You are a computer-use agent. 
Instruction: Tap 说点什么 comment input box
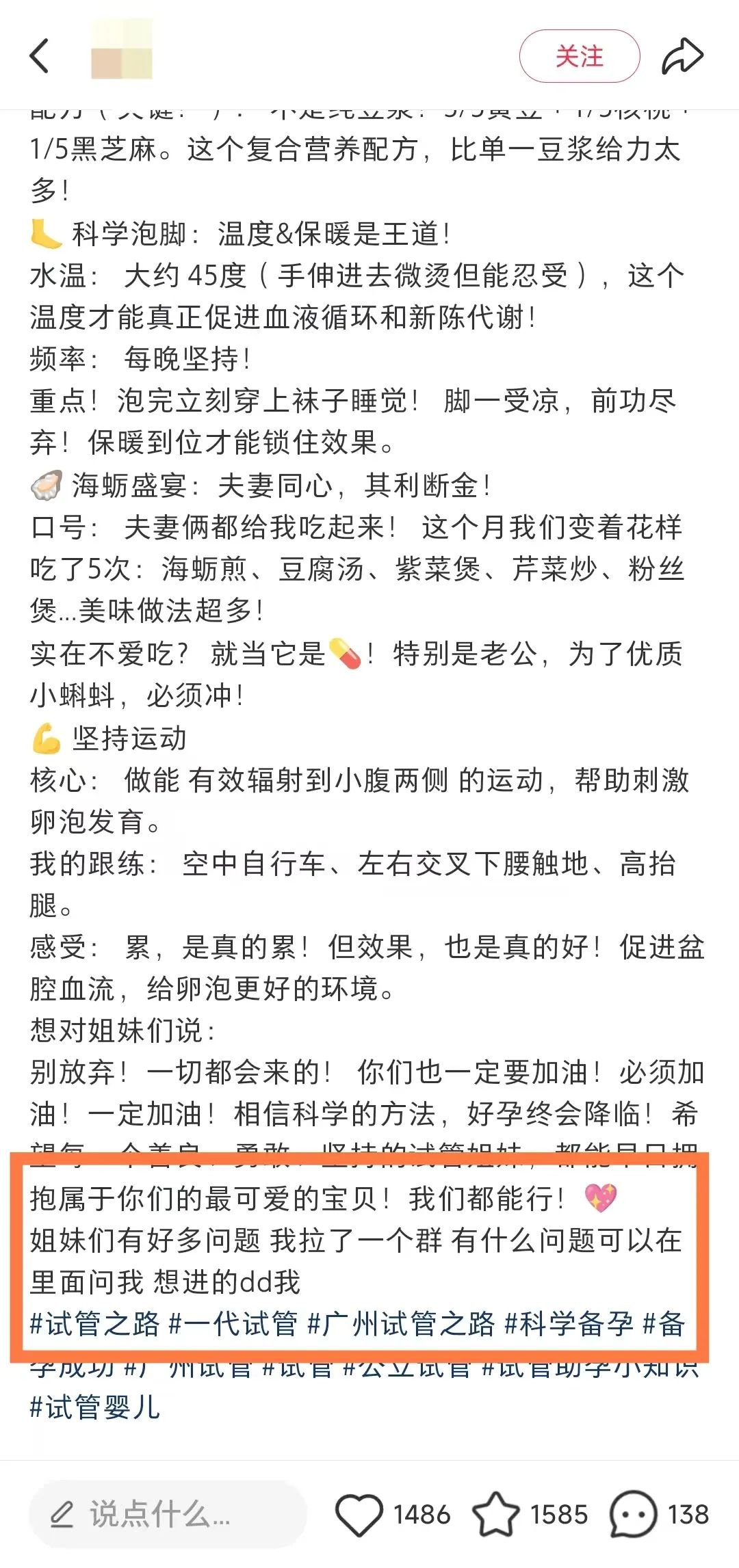[168, 1514]
